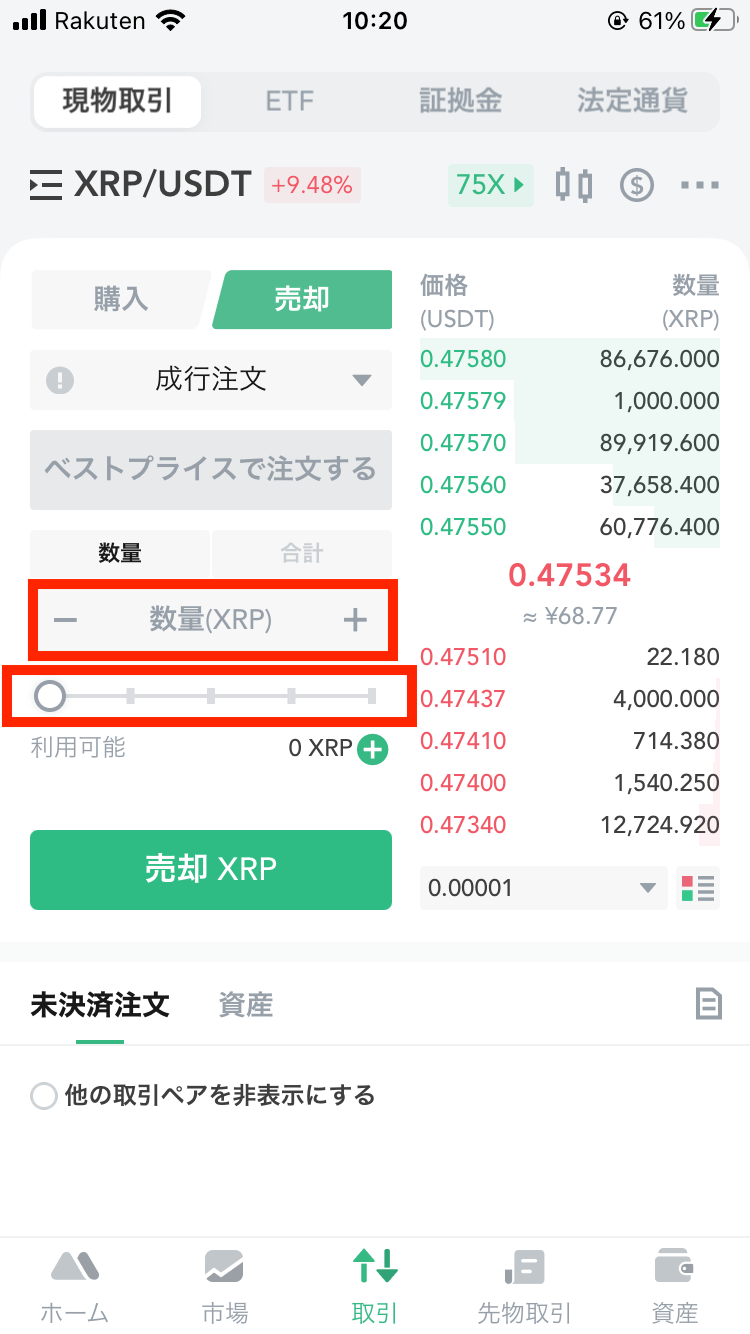The width and height of the screenshot is (750, 1334).
Task: Tap the dollar-sign circle icon
Action: coord(637,185)
